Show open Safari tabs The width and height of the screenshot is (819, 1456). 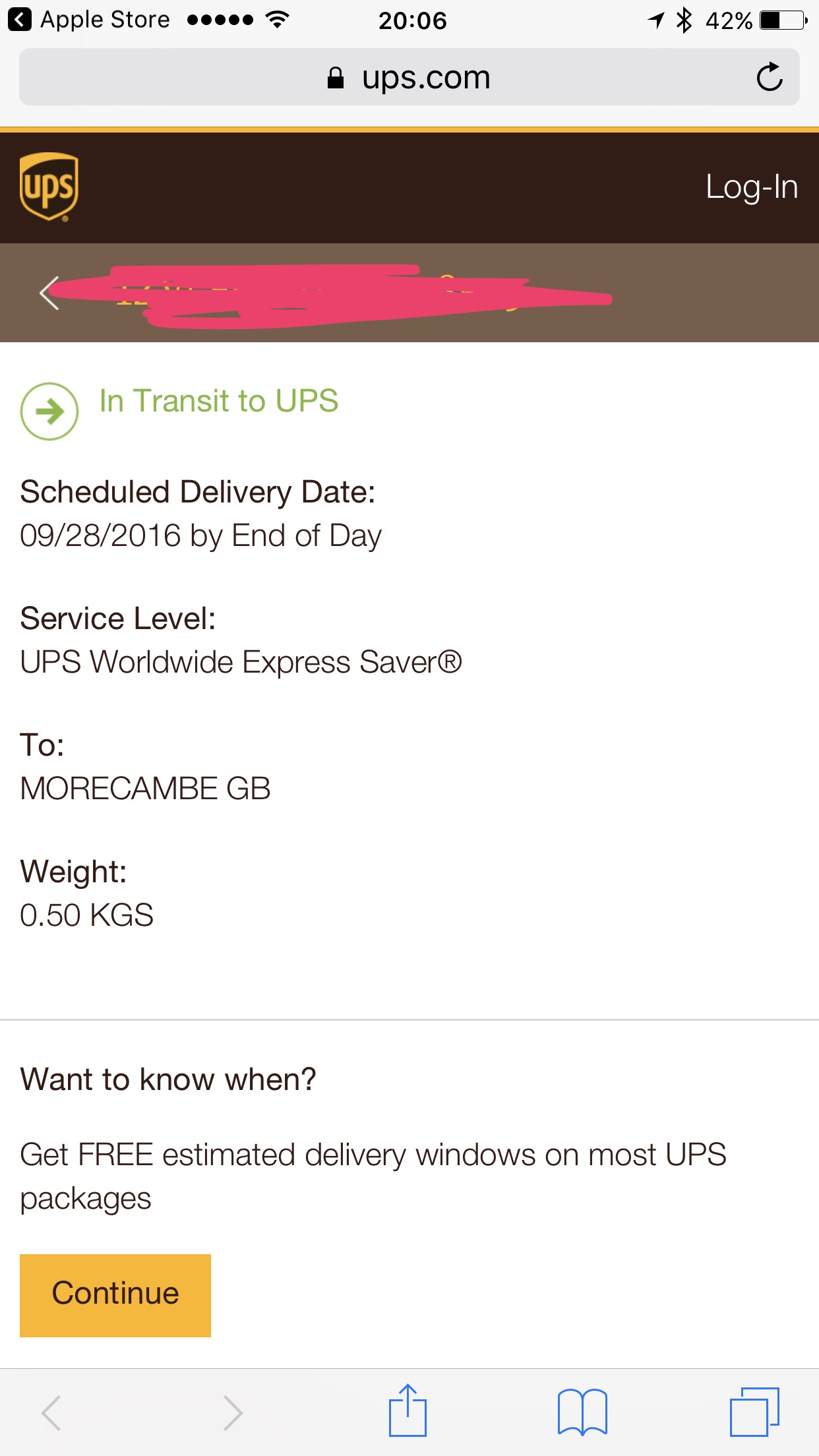tap(754, 1412)
